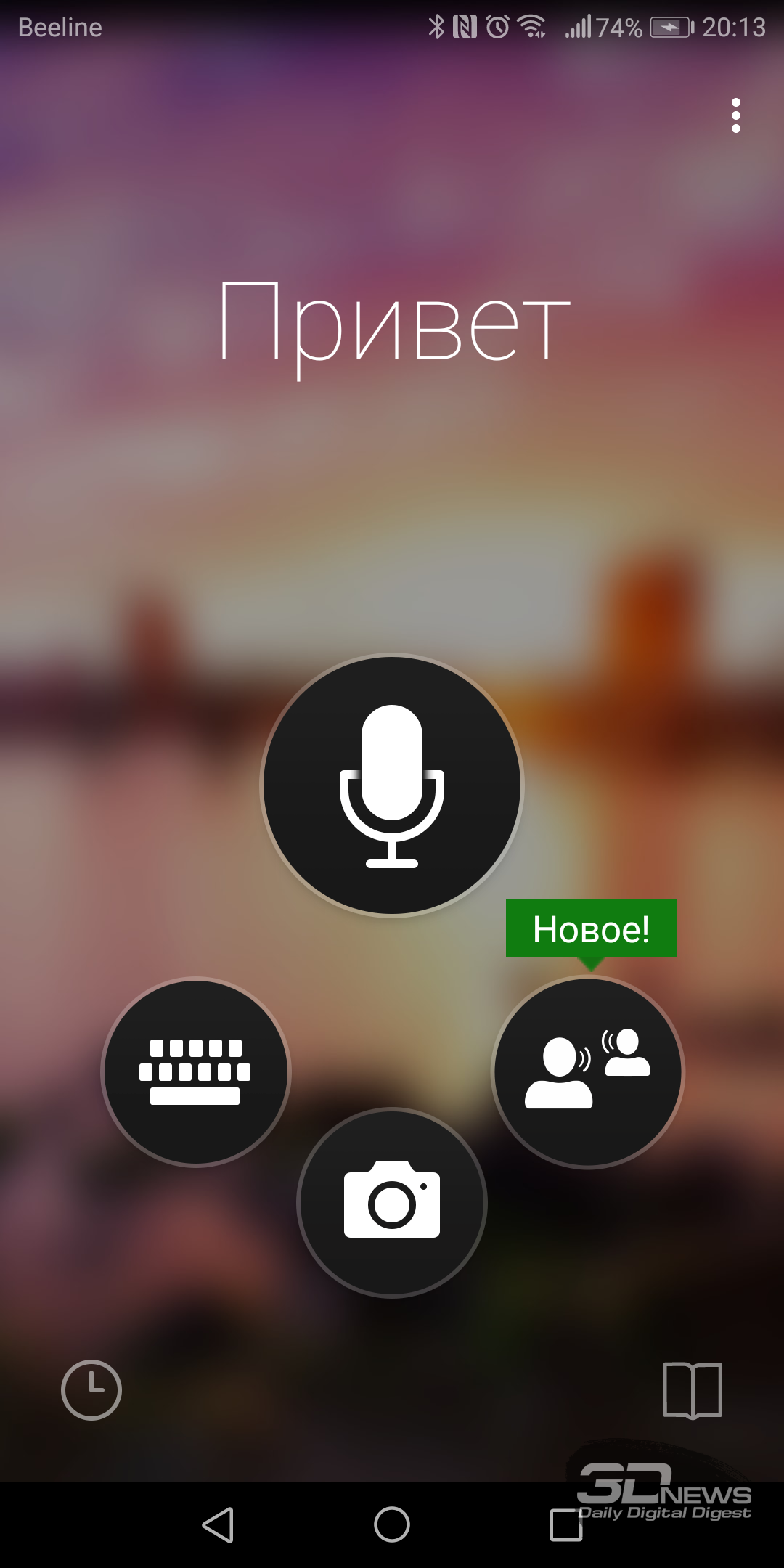Image resolution: width=784 pixels, height=1568 pixels.
Task: Open translation history clock icon
Action: [x=91, y=1389]
